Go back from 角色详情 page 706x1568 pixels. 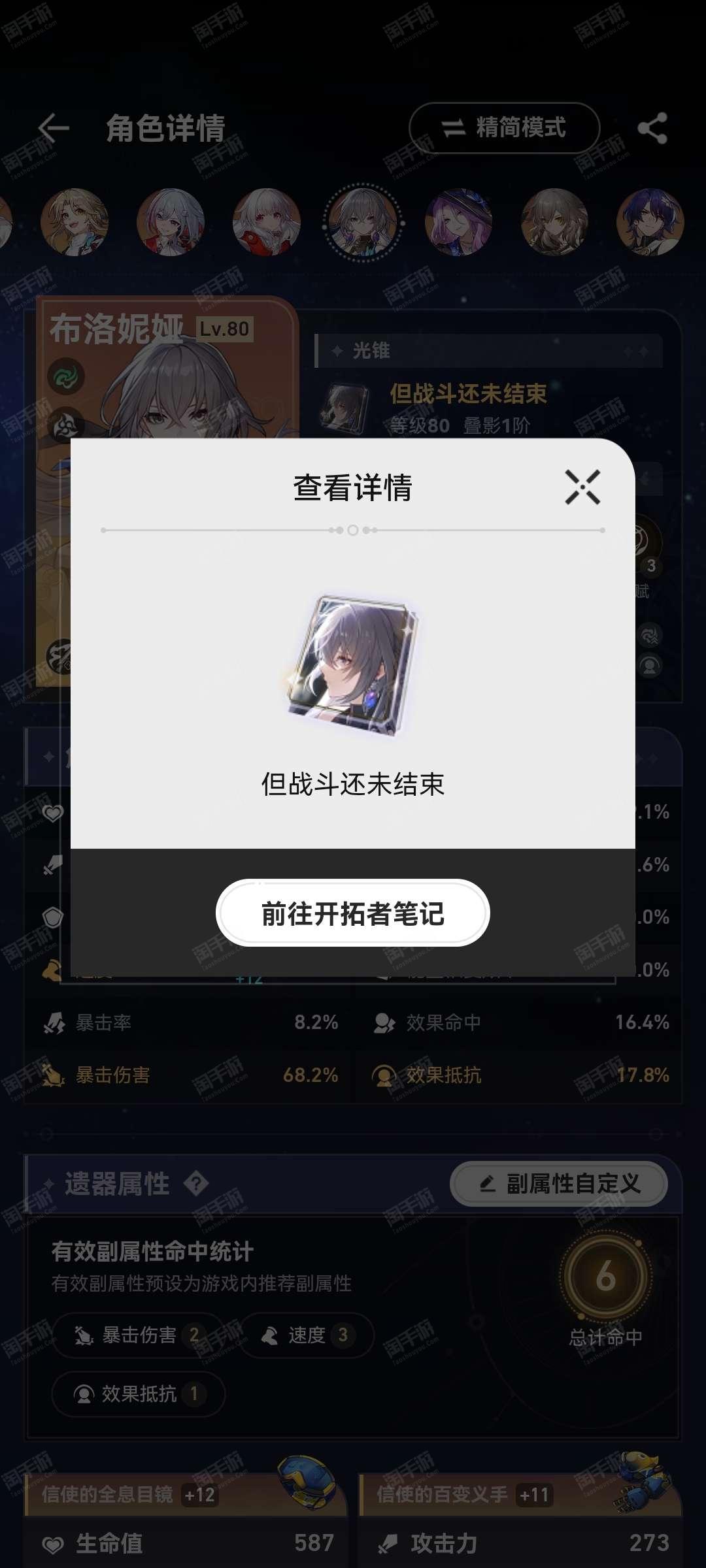54,128
